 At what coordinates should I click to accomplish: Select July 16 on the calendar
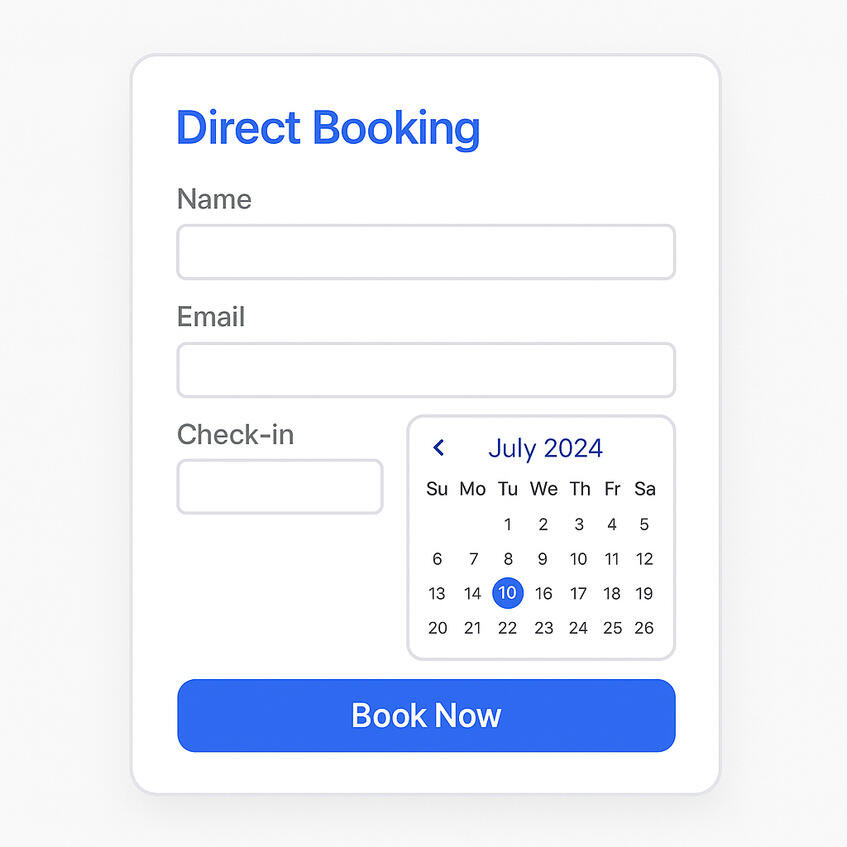tap(543, 593)
